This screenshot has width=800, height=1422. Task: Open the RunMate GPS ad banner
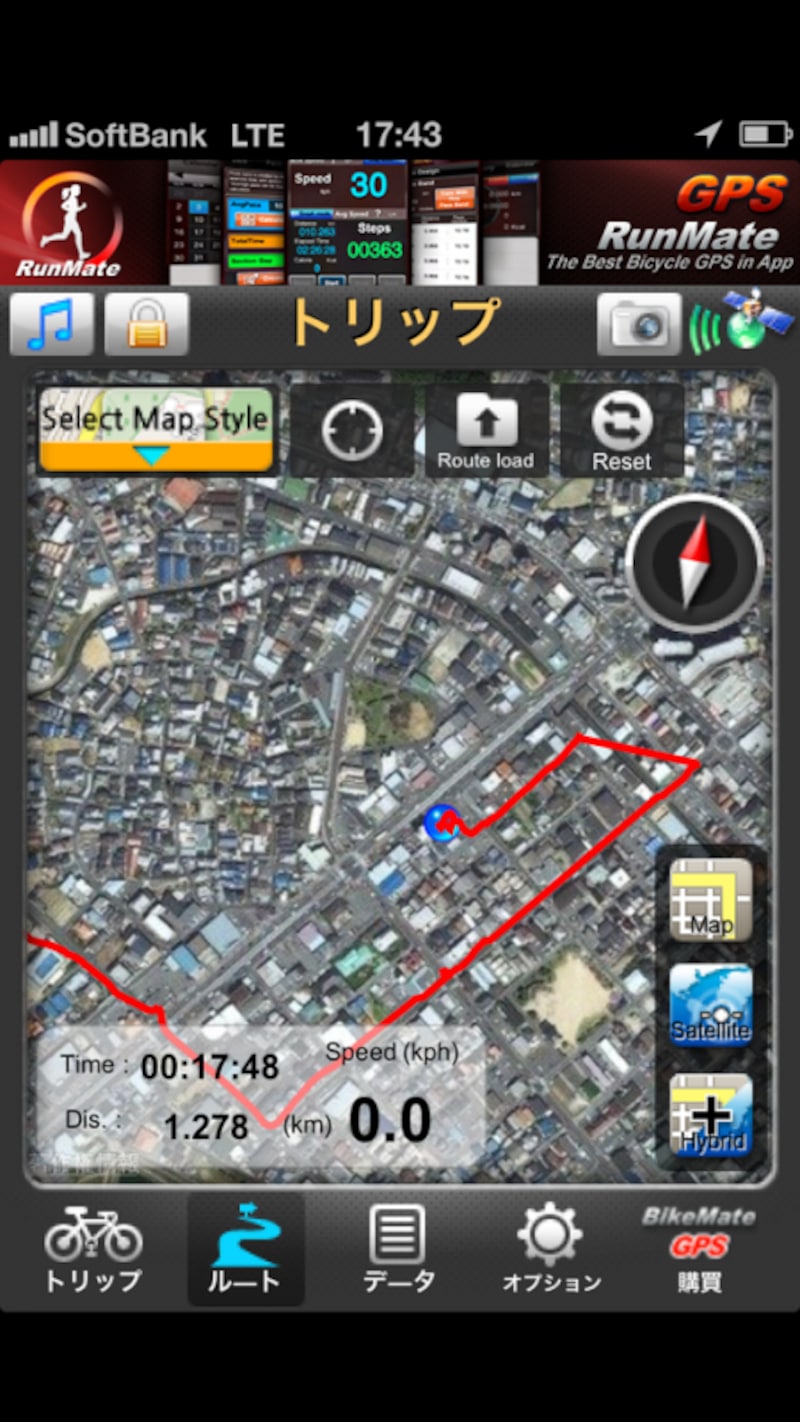400,222
